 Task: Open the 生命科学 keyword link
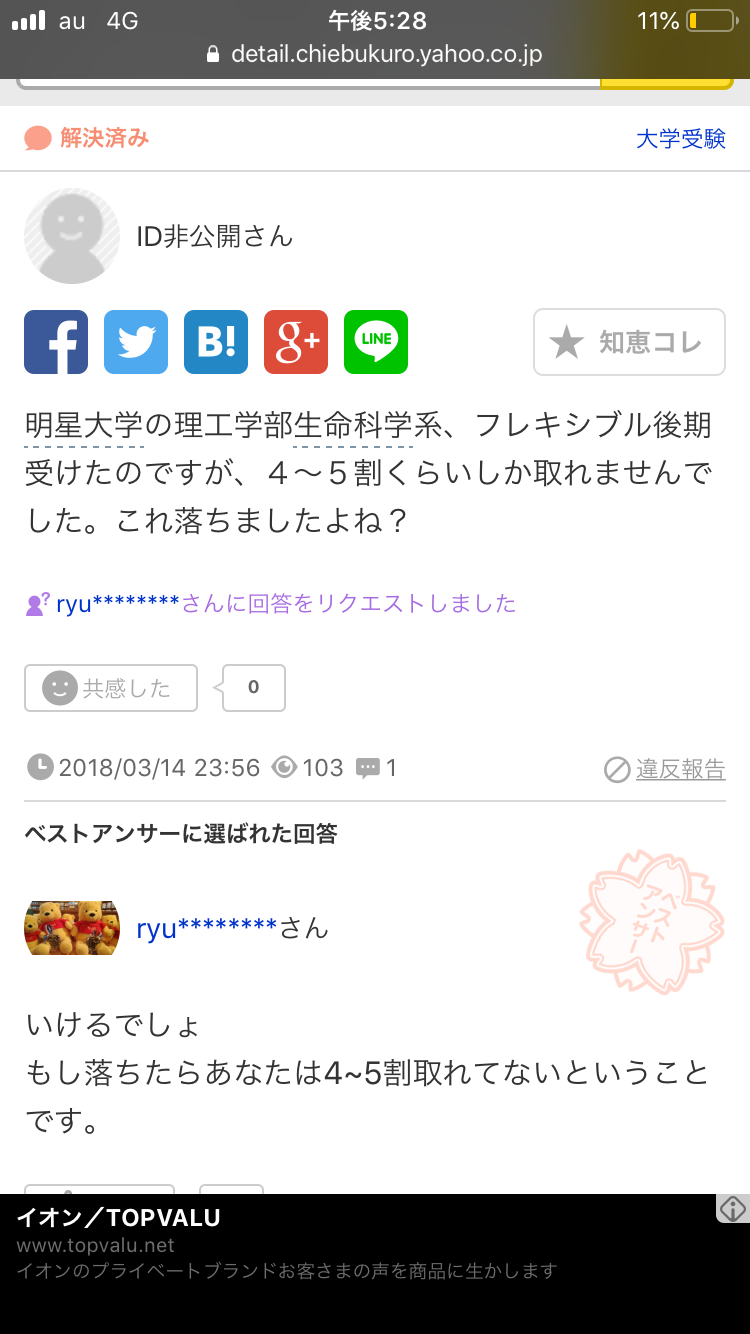[354, 425]
